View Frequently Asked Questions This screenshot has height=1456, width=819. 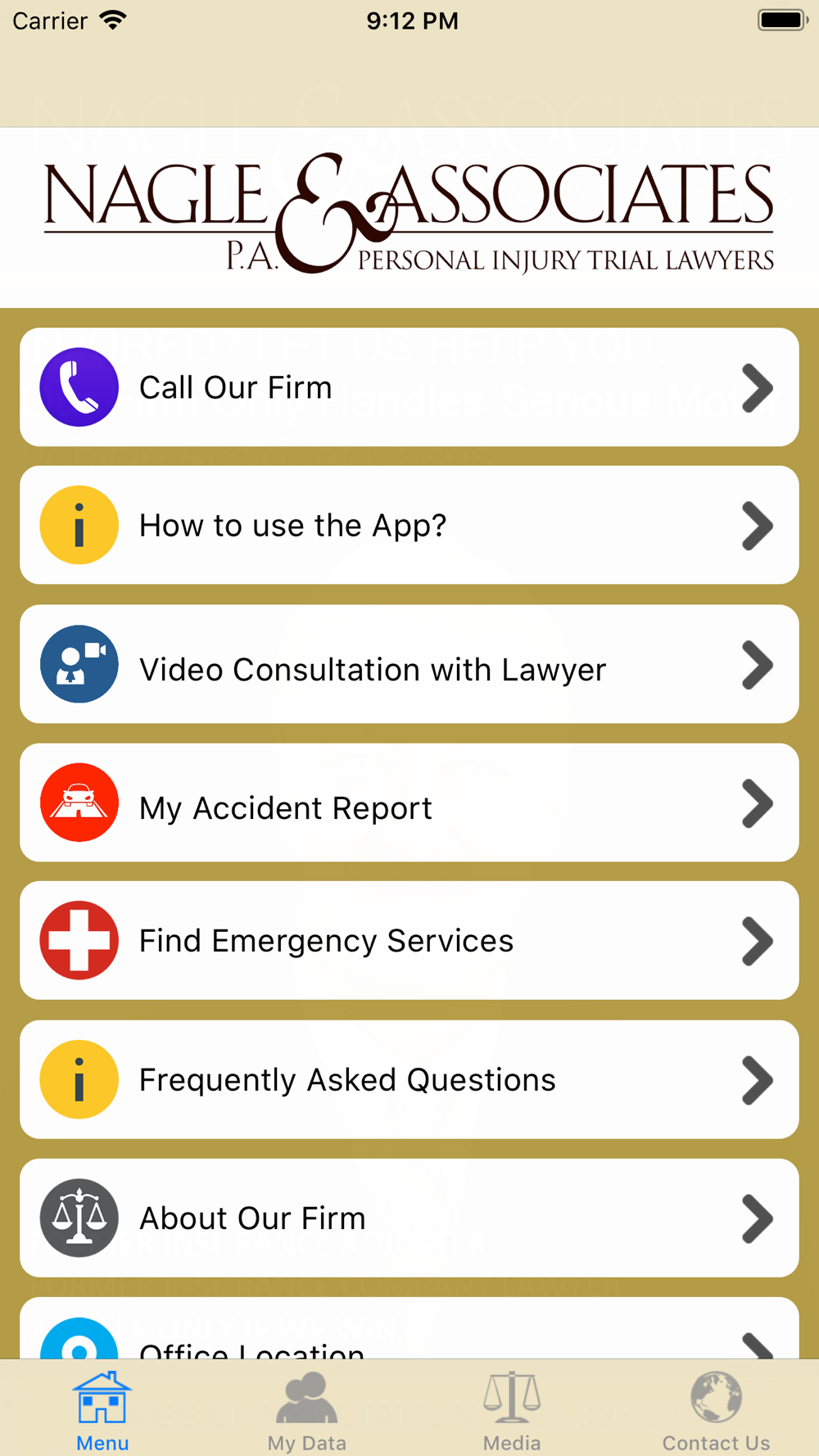click(409, 1079)
